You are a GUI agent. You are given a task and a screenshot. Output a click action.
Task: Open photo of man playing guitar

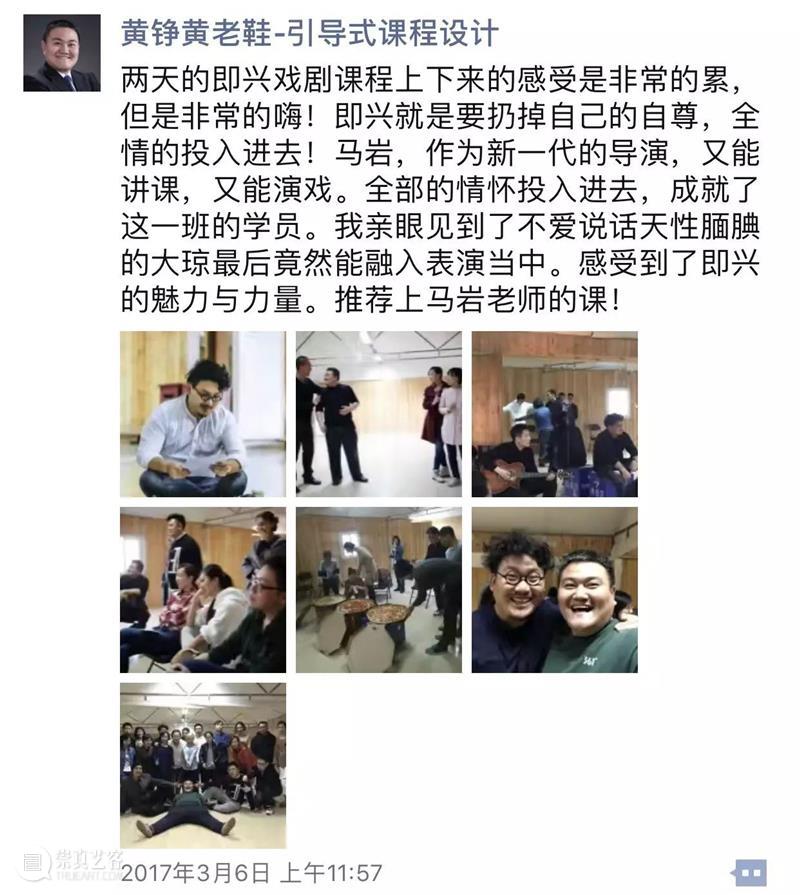pyautogui.click(x=554, y=414)
